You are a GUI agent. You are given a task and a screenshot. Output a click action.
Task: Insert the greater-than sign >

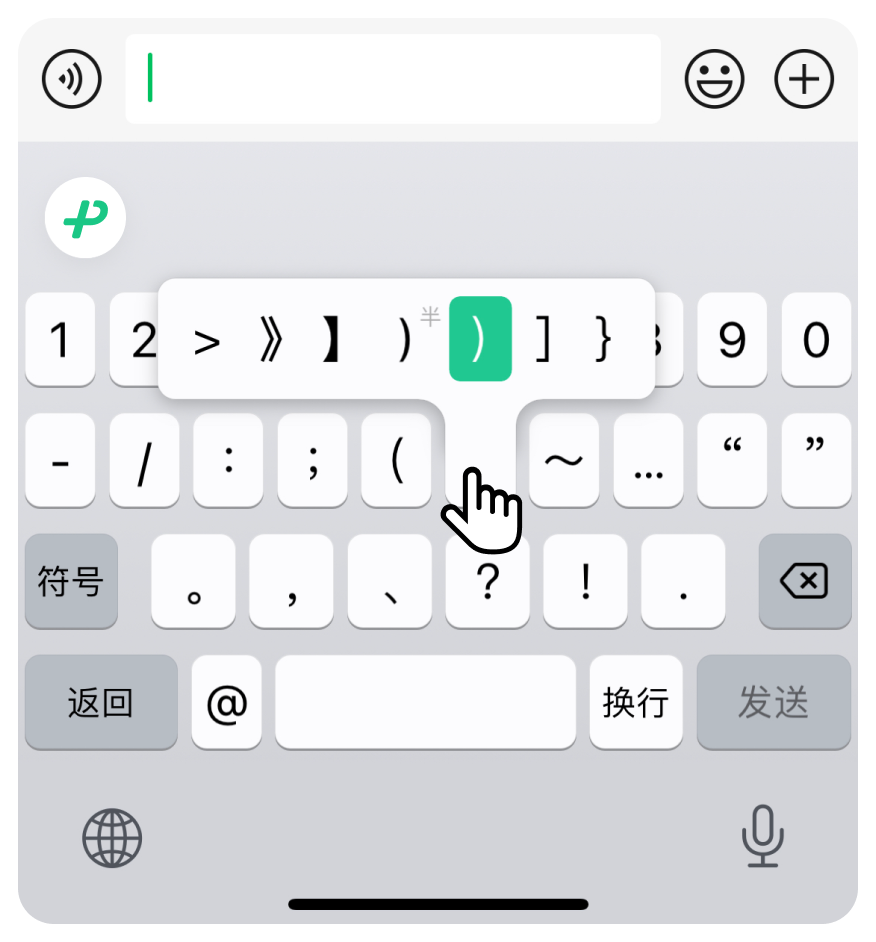[x=206, y=341]
